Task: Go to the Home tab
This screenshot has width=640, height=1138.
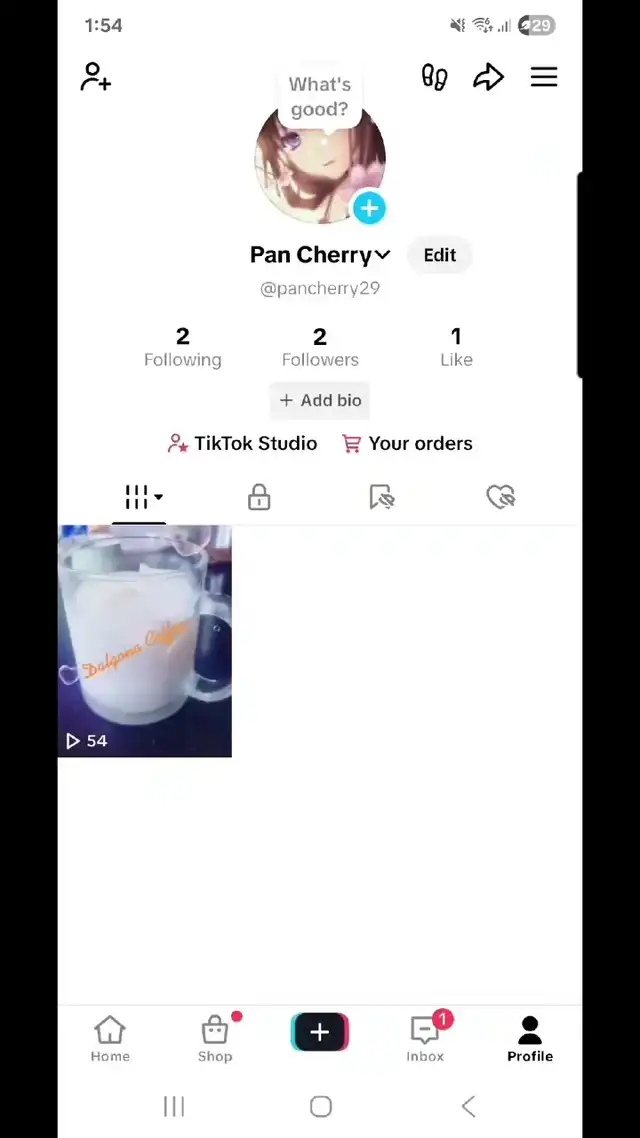Action: [x=110, y=1039]
